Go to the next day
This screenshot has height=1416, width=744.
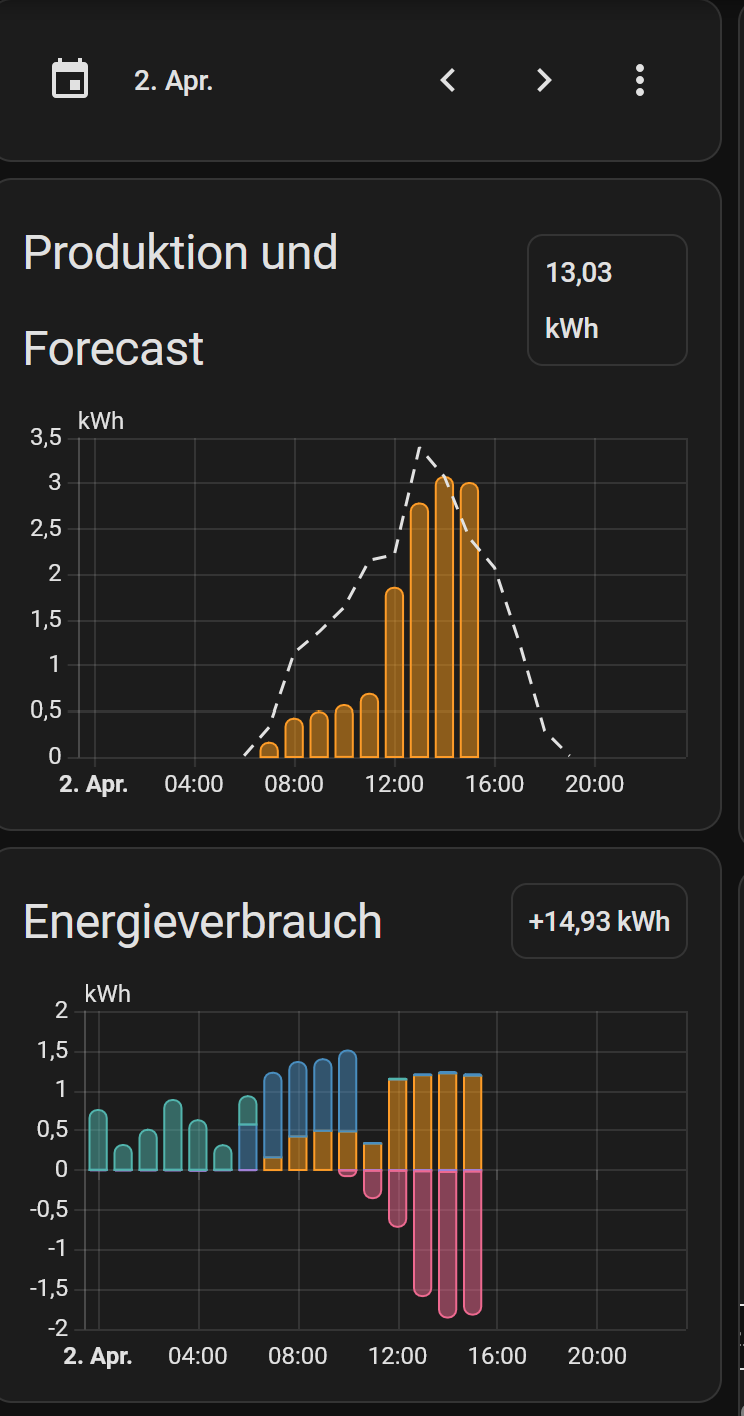click(543, 80)
